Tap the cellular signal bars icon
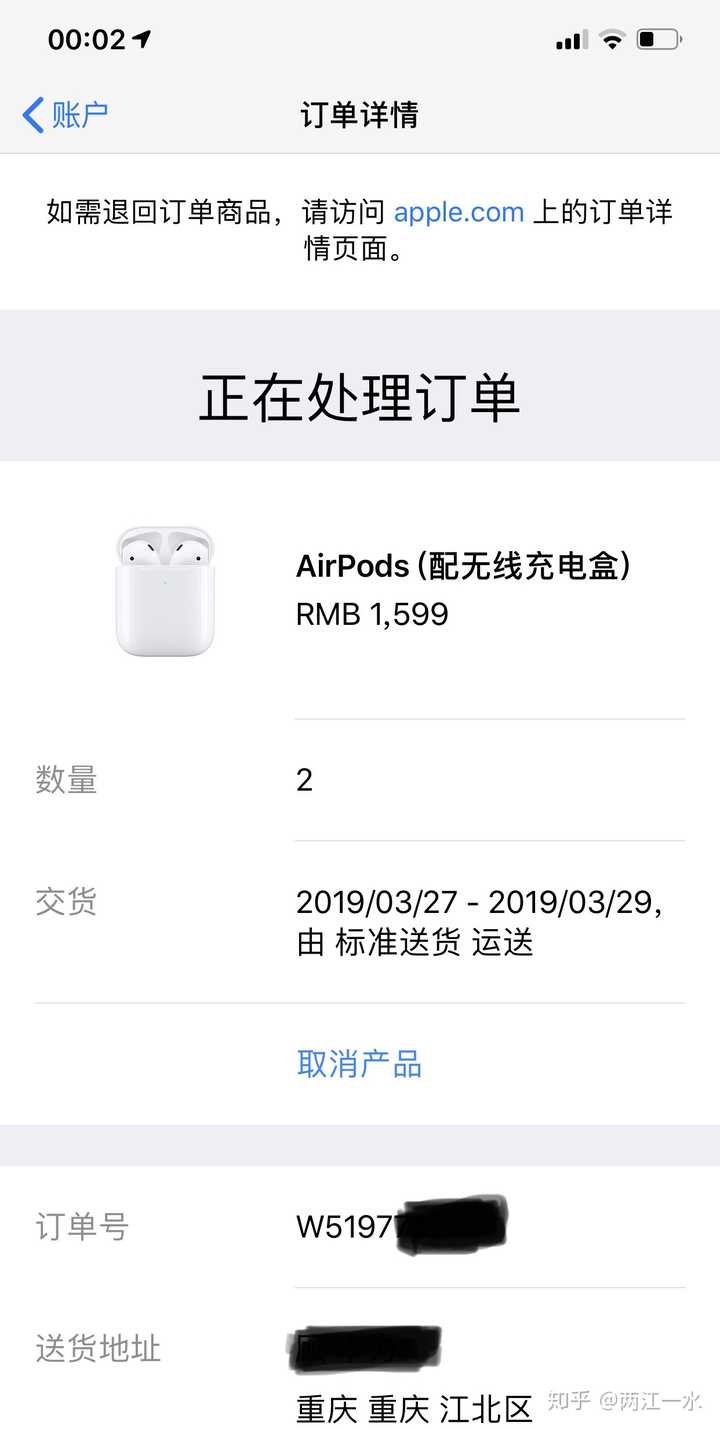The height and width of the screenshot is (1430, 720). tap(573, 40)
